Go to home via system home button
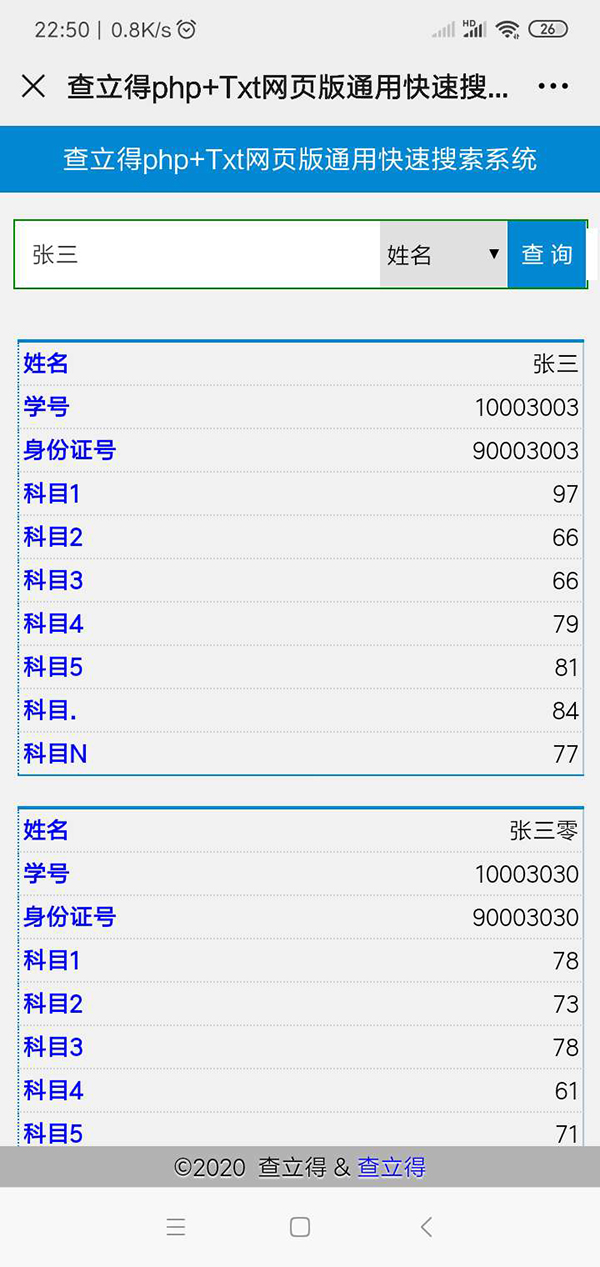Screen dimensions: 600x1267 pos(299,1227)
